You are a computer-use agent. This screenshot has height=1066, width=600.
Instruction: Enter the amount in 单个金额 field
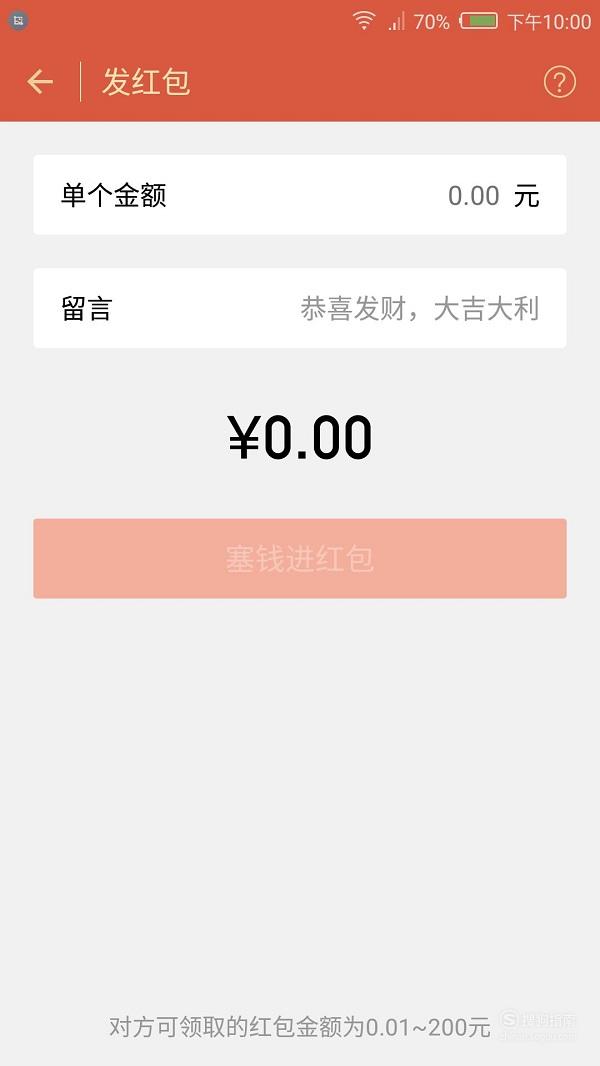click(x=300, y=195)
